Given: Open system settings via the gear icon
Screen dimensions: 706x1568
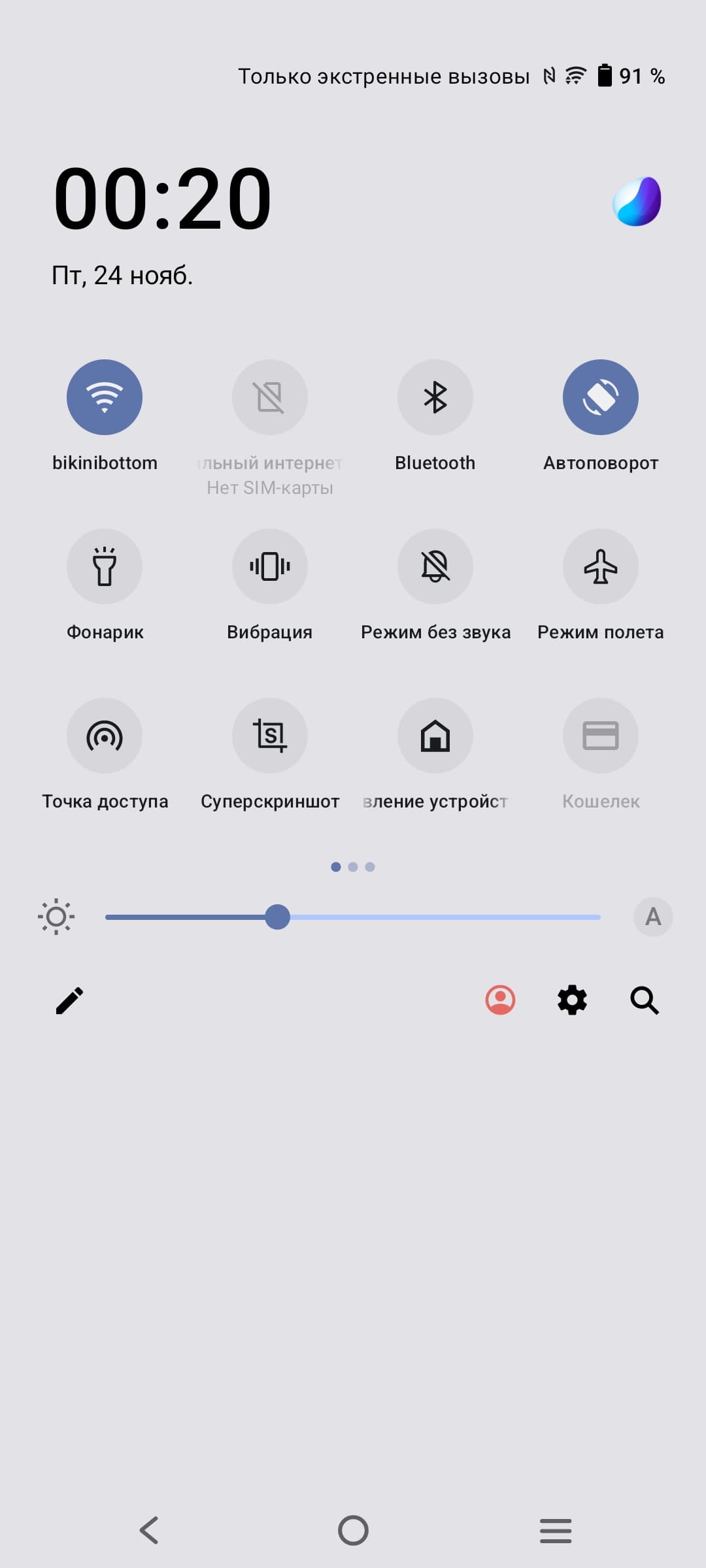Looking at the screenshot, I should point(572,1000).
